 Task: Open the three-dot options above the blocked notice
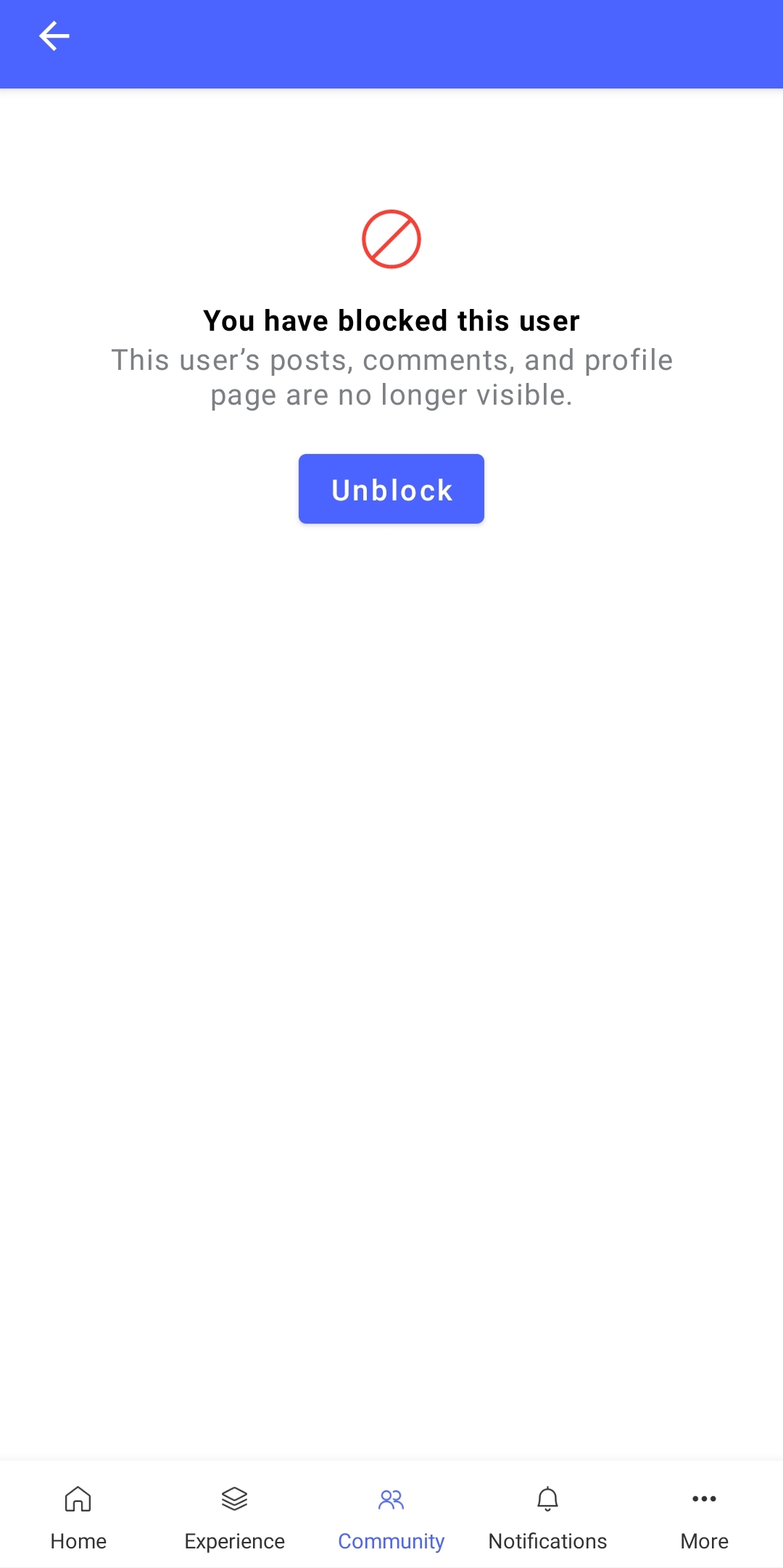(x=704, y=159)
